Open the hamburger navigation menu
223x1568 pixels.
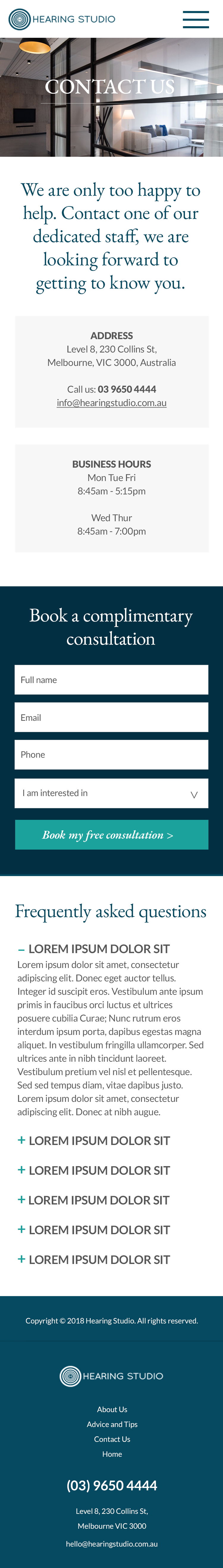[196, 19]
